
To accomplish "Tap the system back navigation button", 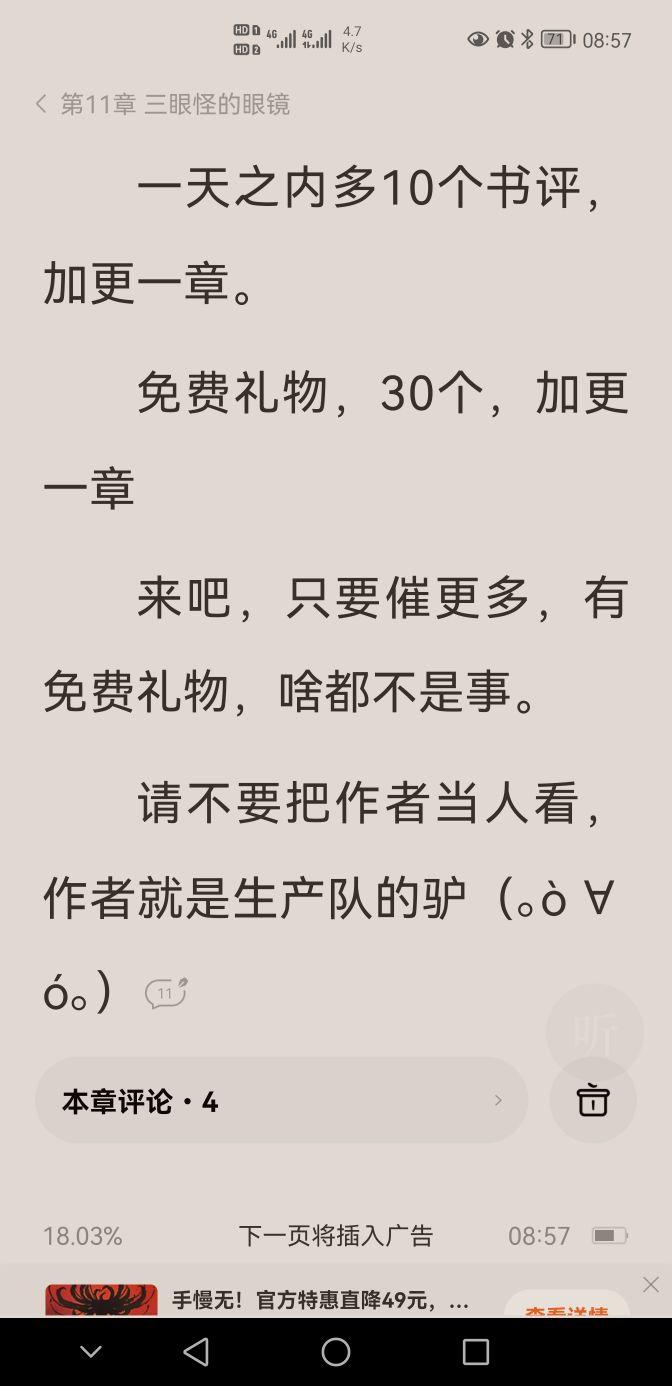I will coord(197,1352).
